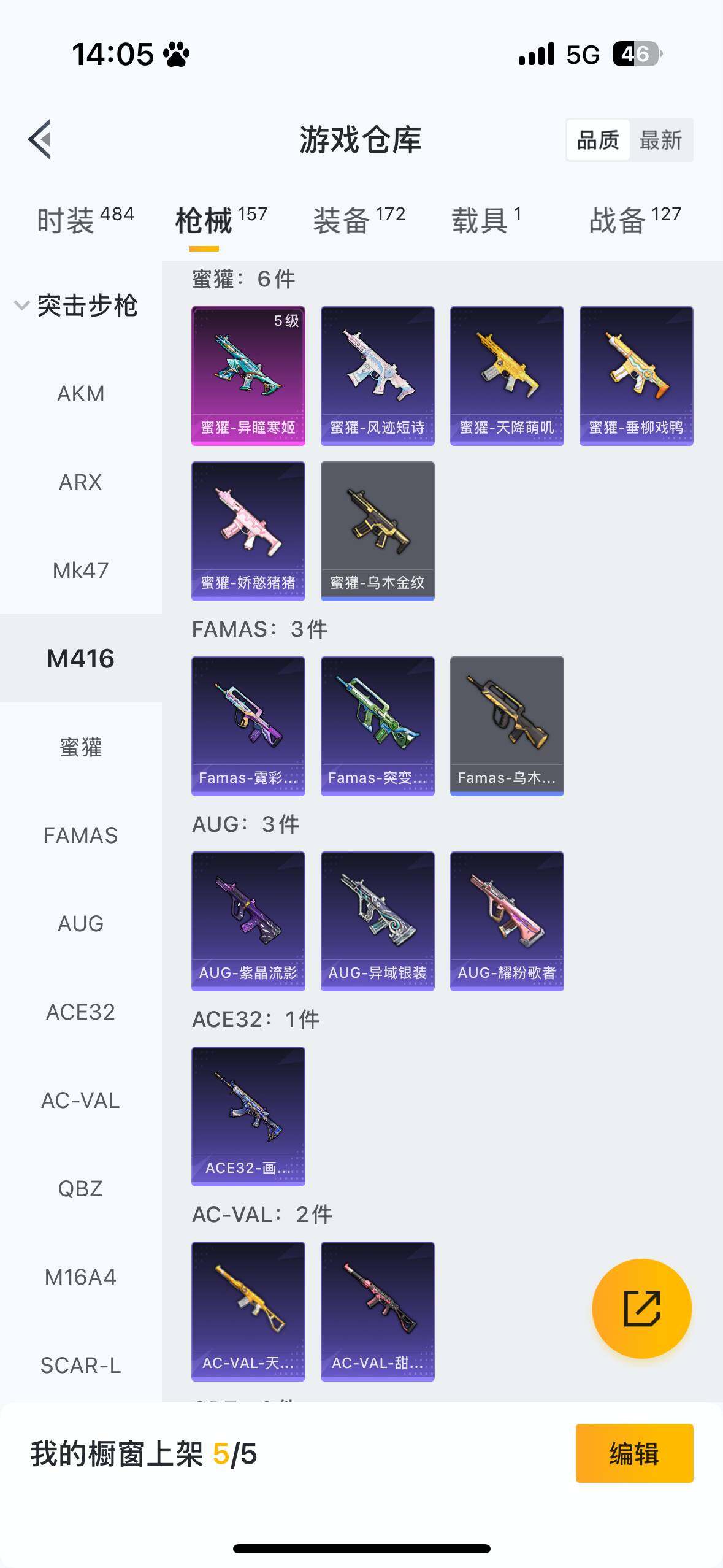The image size is (723, 1568).
Task: Select AKM in the weapon list
Action: point(80,393)
